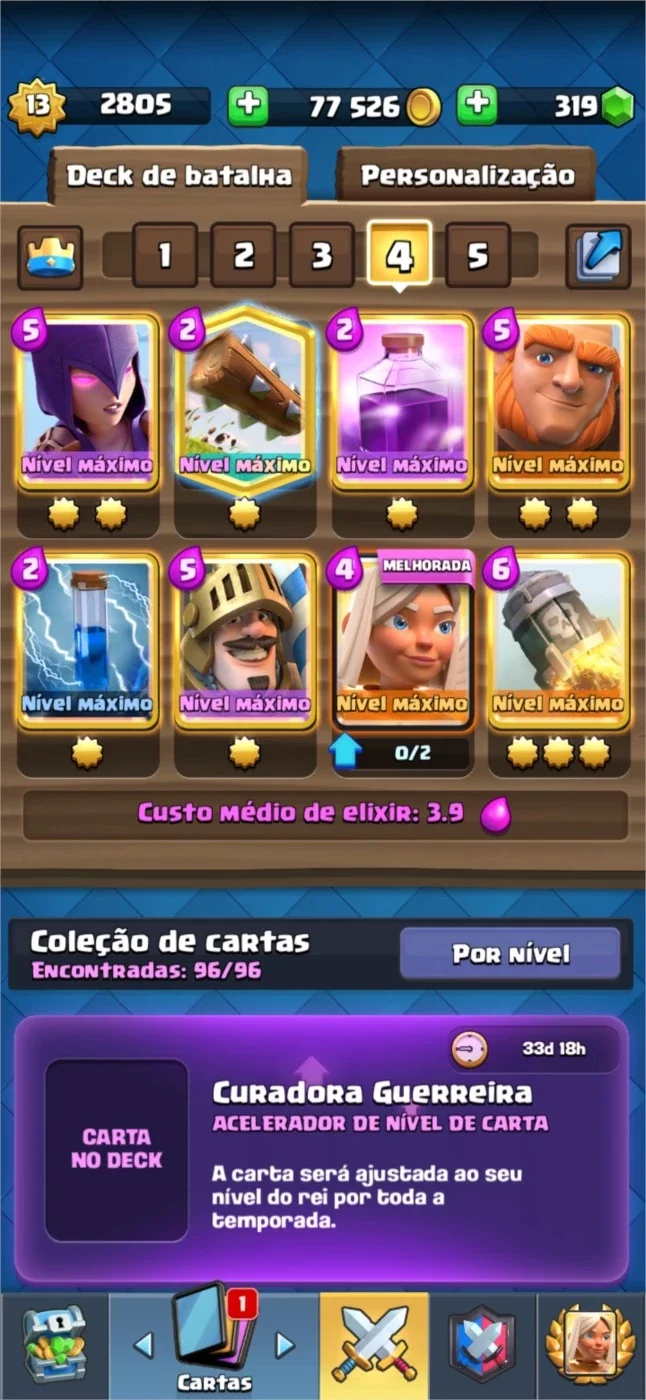
Task: Share or copy this deck
Action: click(598, 257)
